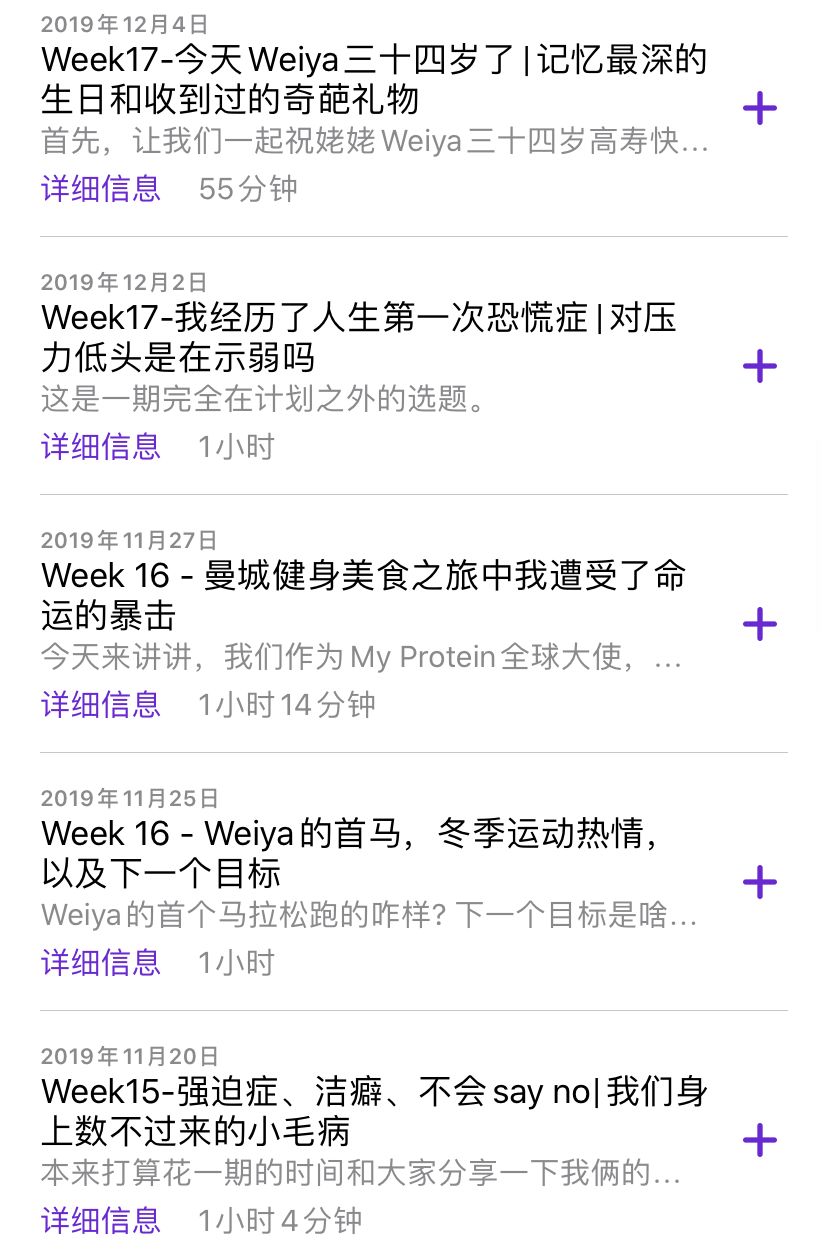Add the 恐慌症 episode to library
The image size is (828, 1256).
pos(760,366)
